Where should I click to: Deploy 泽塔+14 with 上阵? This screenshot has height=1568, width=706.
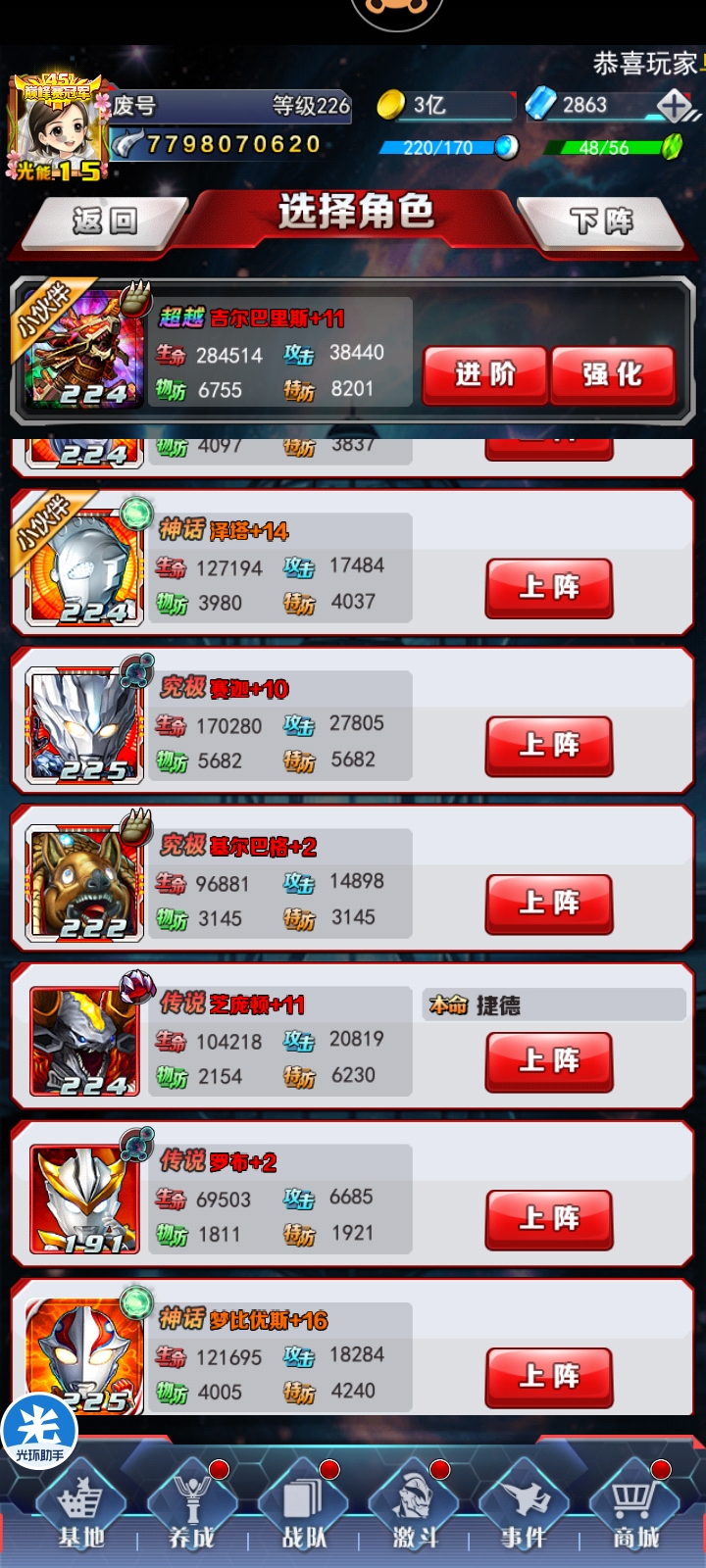tap(549, 588)
